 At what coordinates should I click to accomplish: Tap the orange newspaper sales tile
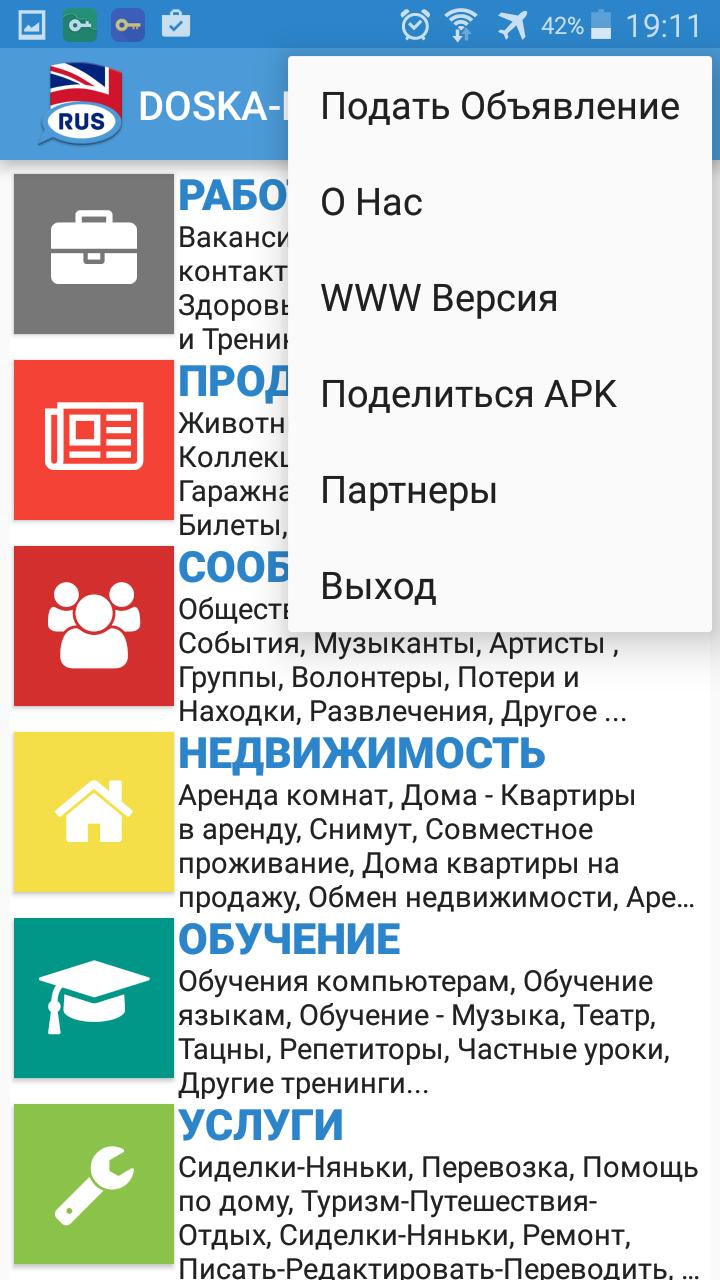pos(93,439)
